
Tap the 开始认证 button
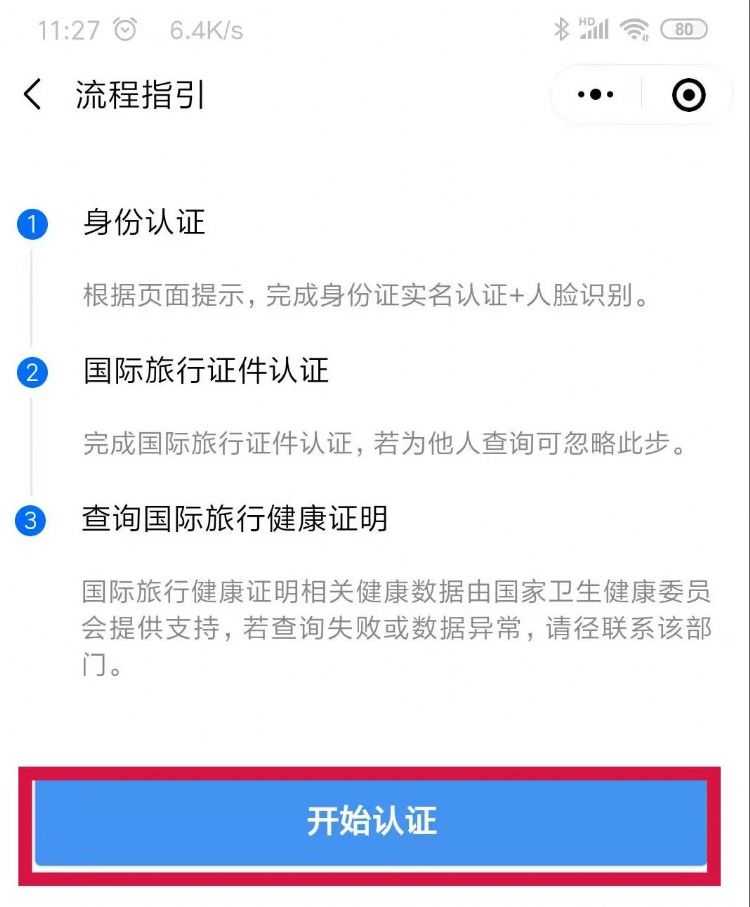pos(372,822)
